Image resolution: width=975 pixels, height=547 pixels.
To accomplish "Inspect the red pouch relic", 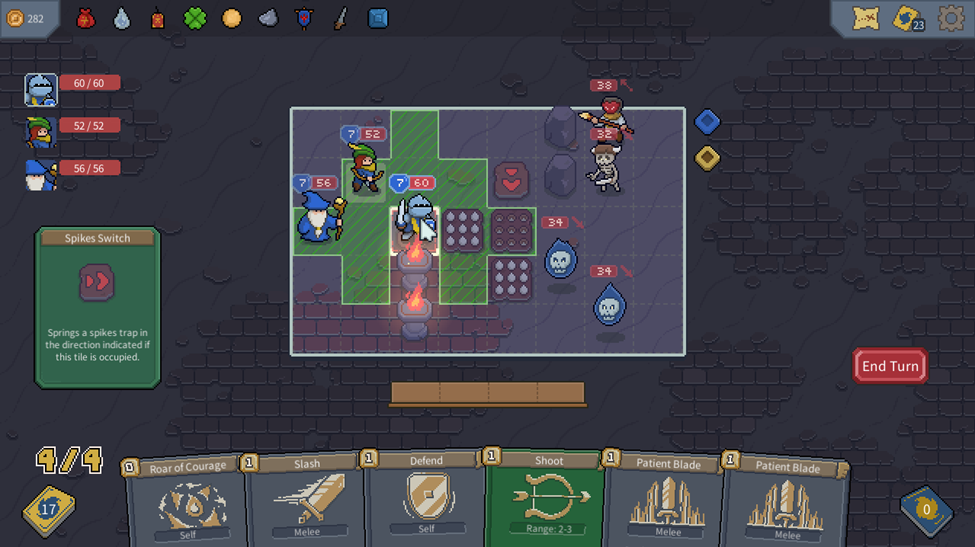I will [x=86, y=18].
